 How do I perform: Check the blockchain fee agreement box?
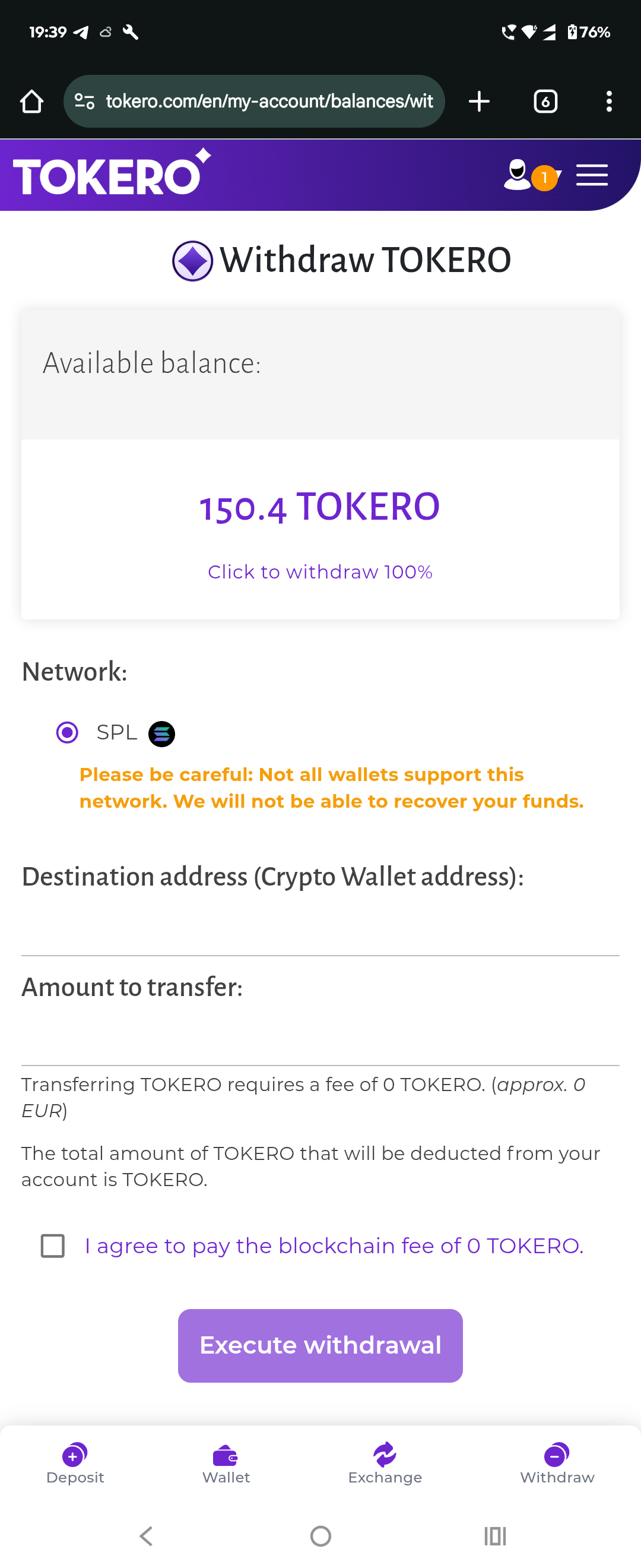coord(53,1246)
